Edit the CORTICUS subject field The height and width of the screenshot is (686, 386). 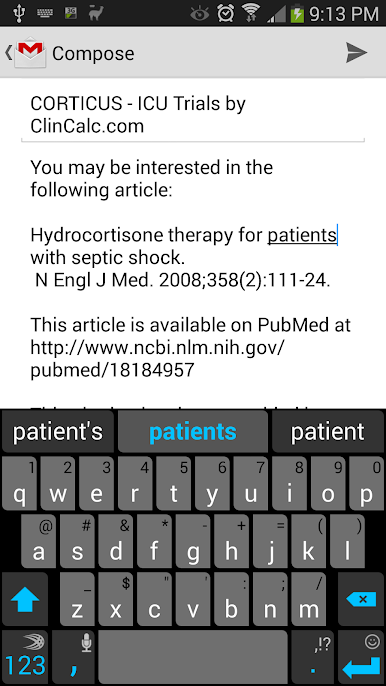[x=193, y=115]
